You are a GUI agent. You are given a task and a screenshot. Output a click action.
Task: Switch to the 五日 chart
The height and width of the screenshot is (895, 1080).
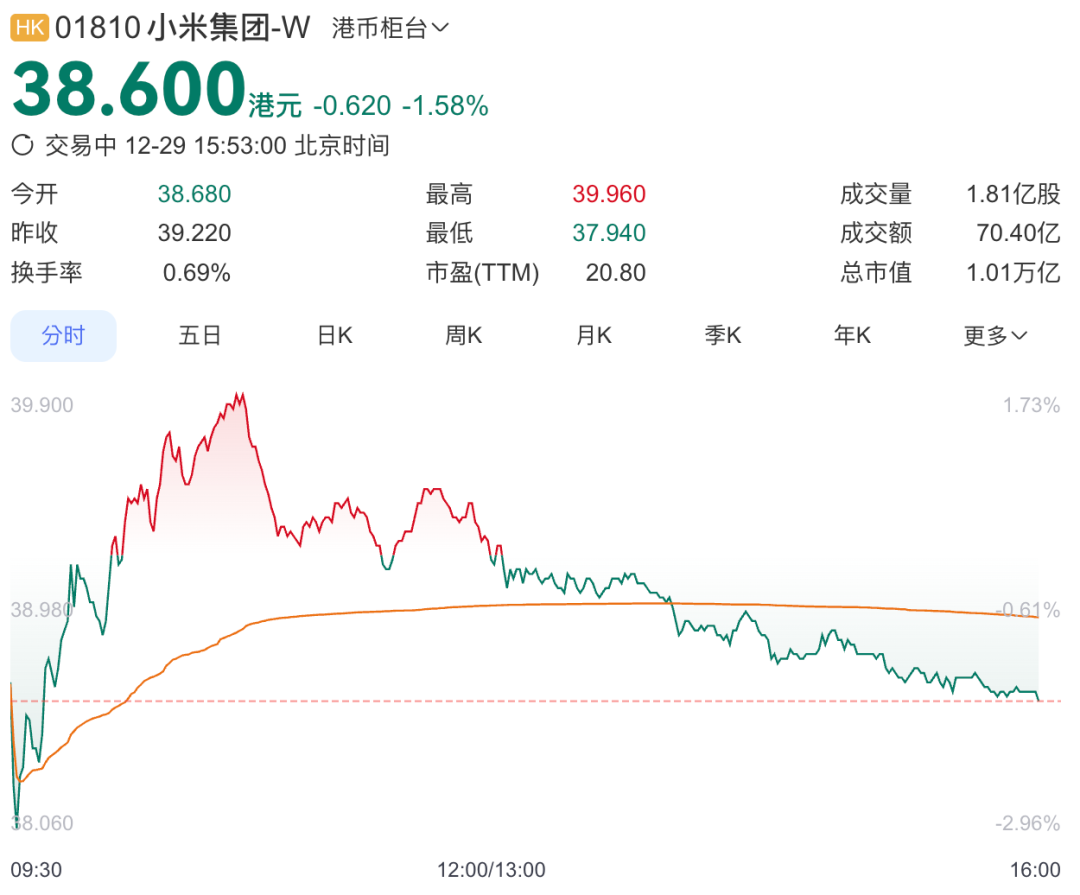pyautogui.click(x=199, y=336)
